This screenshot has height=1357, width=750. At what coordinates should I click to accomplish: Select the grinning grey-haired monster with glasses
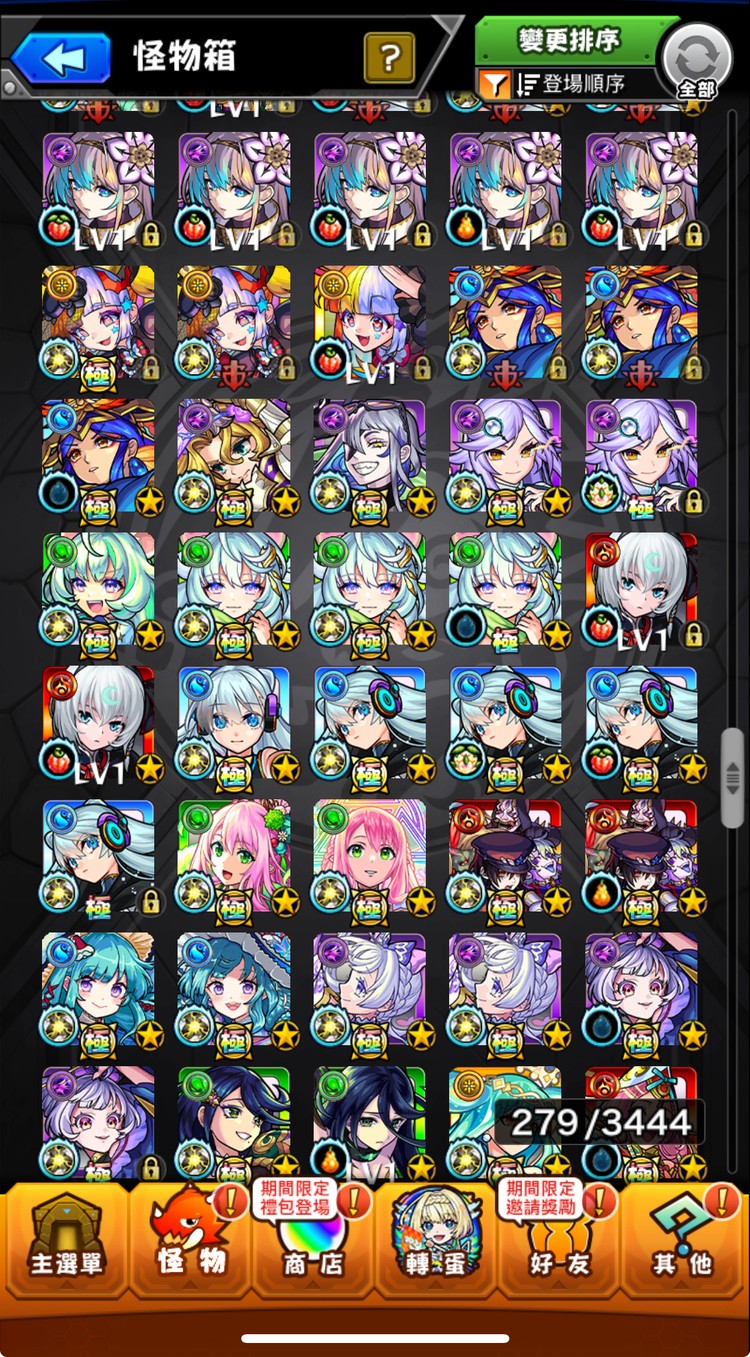(369, 457)
